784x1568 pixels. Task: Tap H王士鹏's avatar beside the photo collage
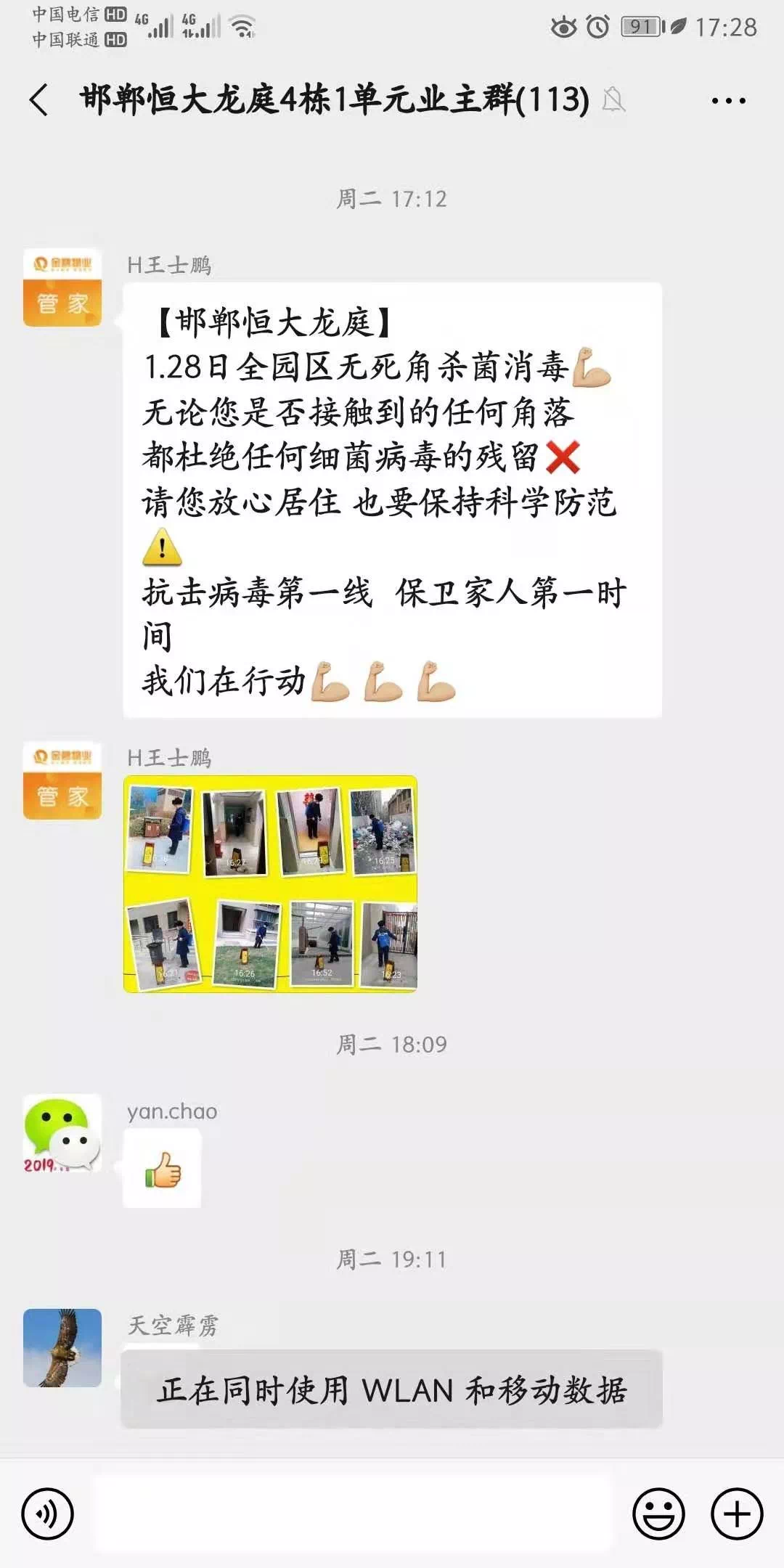[62, 780]
